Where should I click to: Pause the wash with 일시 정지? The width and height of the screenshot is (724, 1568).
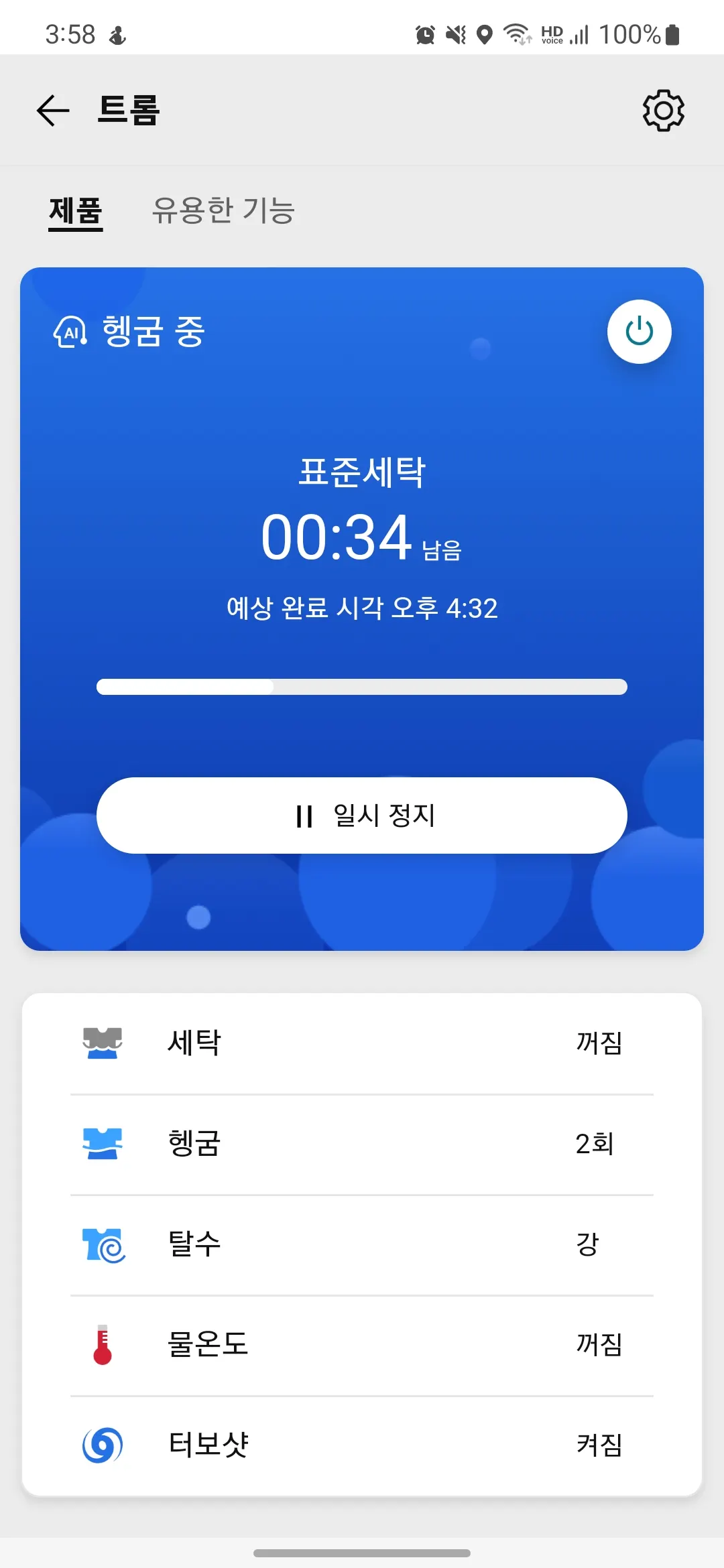point(362,815)
